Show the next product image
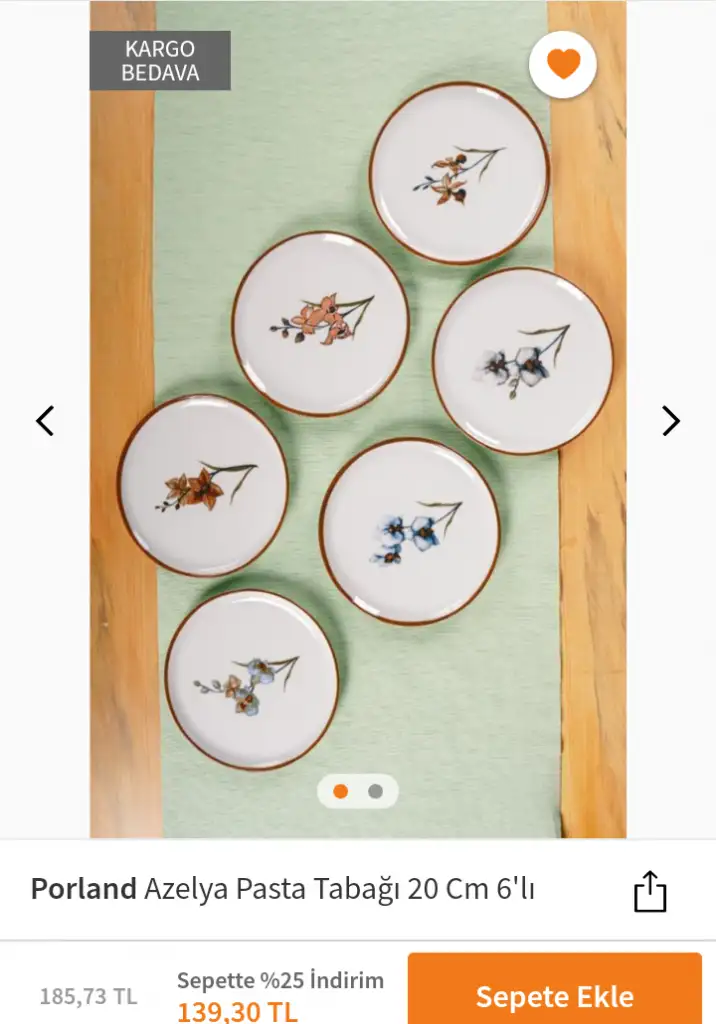Screen dimensions: 716x1024 click(670, 421)
